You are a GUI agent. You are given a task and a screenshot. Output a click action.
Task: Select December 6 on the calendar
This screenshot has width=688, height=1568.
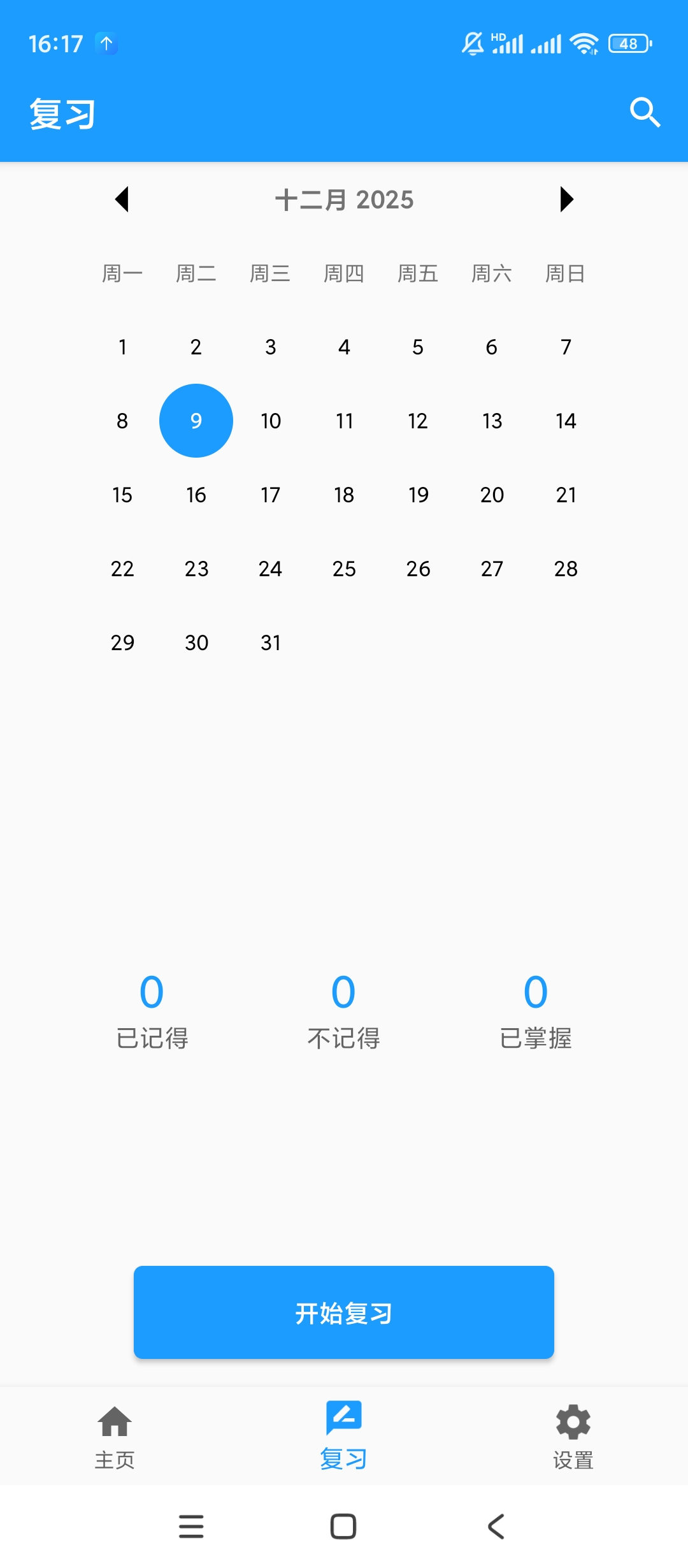492,347
